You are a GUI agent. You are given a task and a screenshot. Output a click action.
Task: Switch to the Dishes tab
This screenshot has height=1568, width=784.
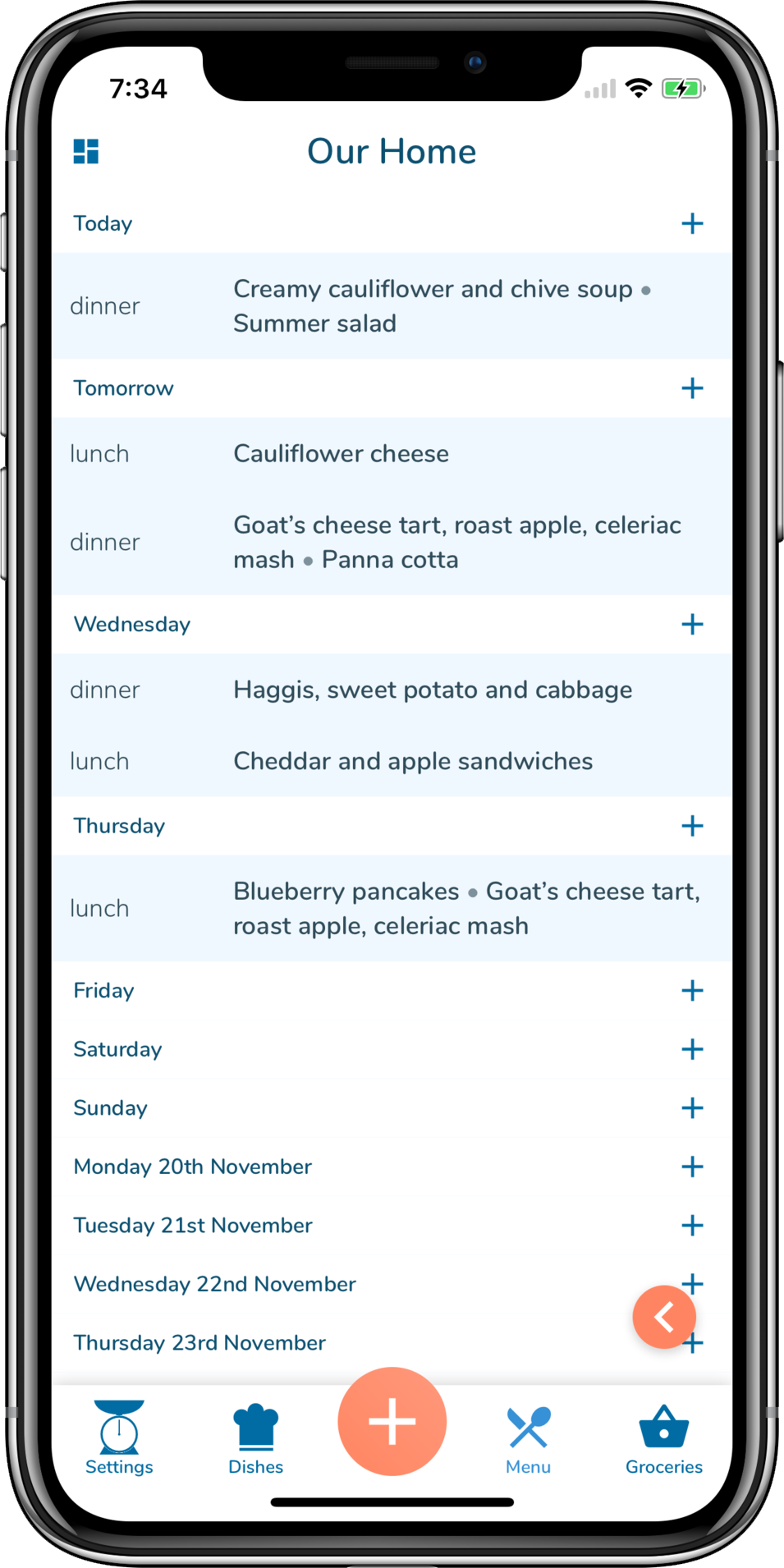pyautogui.click(x=255, y=1437)
